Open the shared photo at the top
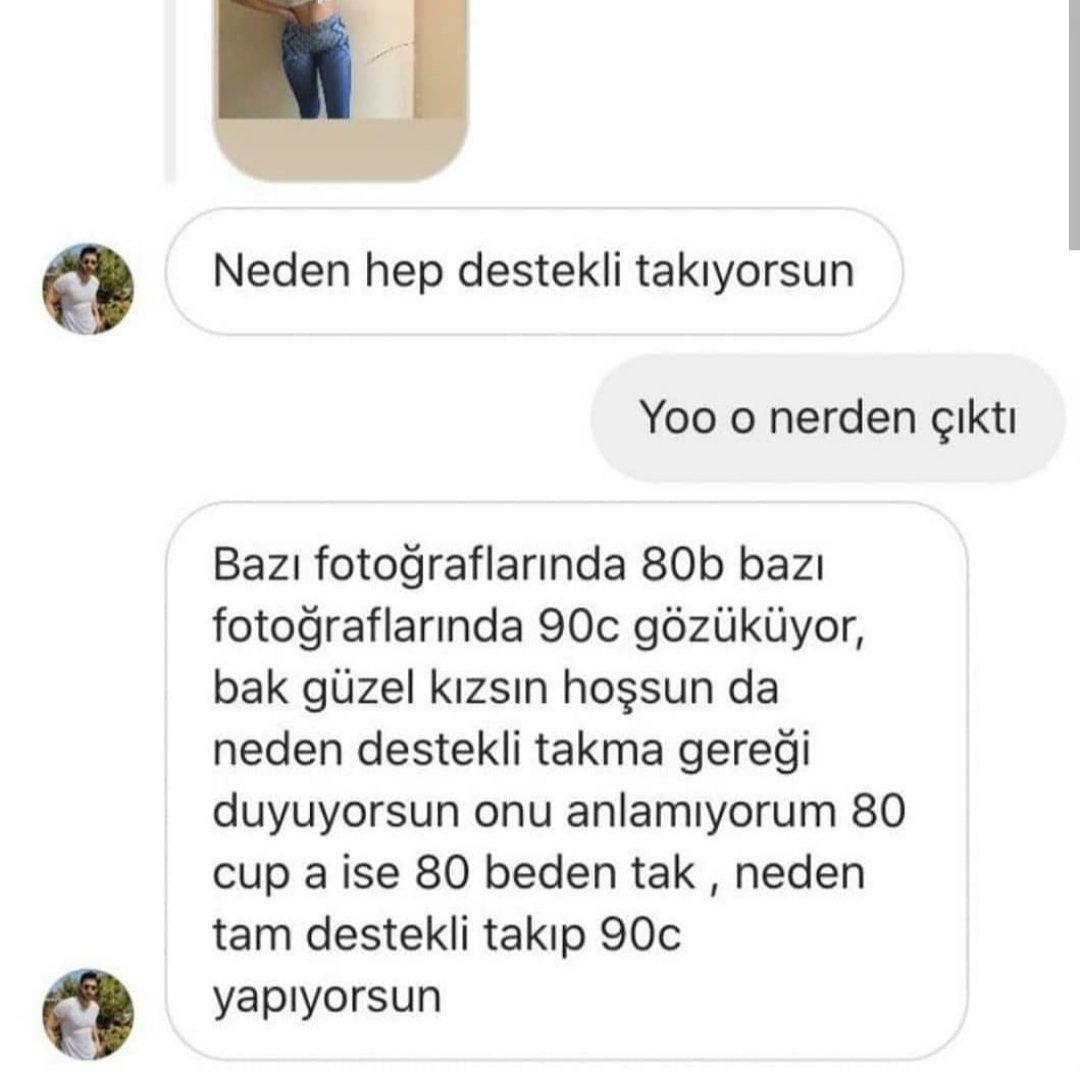The image size is (1080, 1080). 340,70
